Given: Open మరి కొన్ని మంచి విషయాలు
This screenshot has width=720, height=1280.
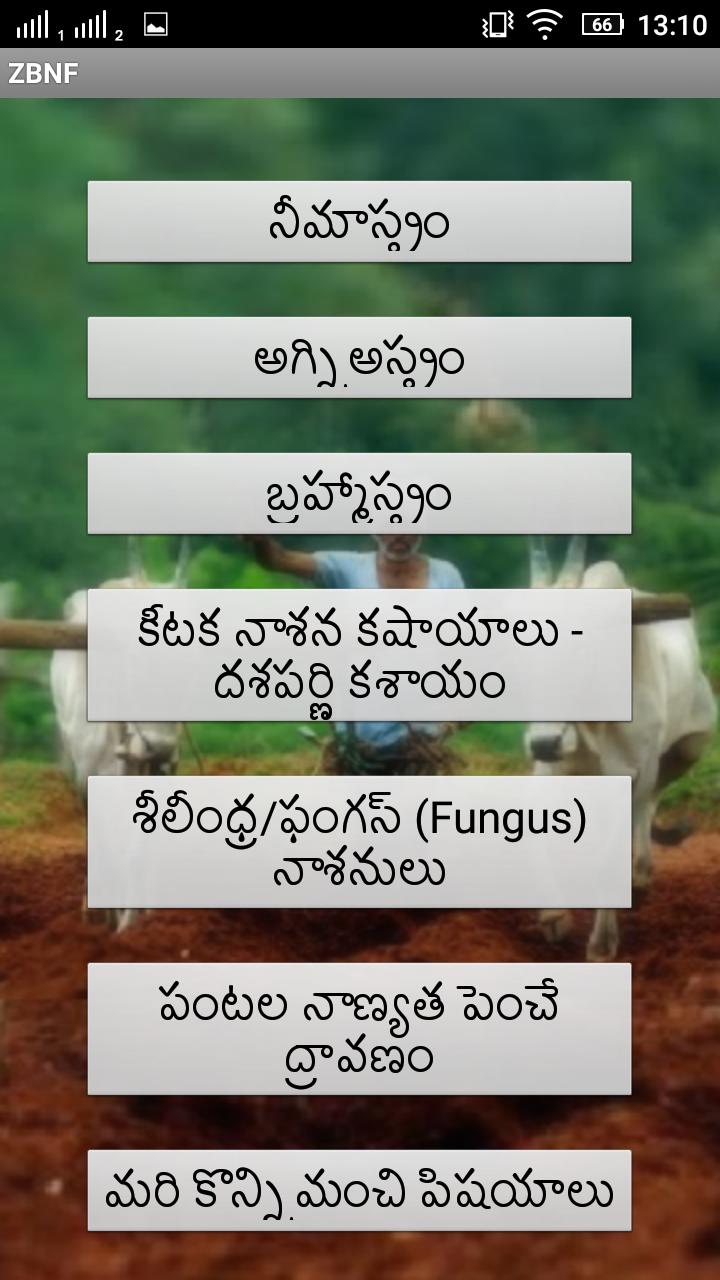Looking at the screenshot, I should pyautogui.click(x=359, y=1191).
